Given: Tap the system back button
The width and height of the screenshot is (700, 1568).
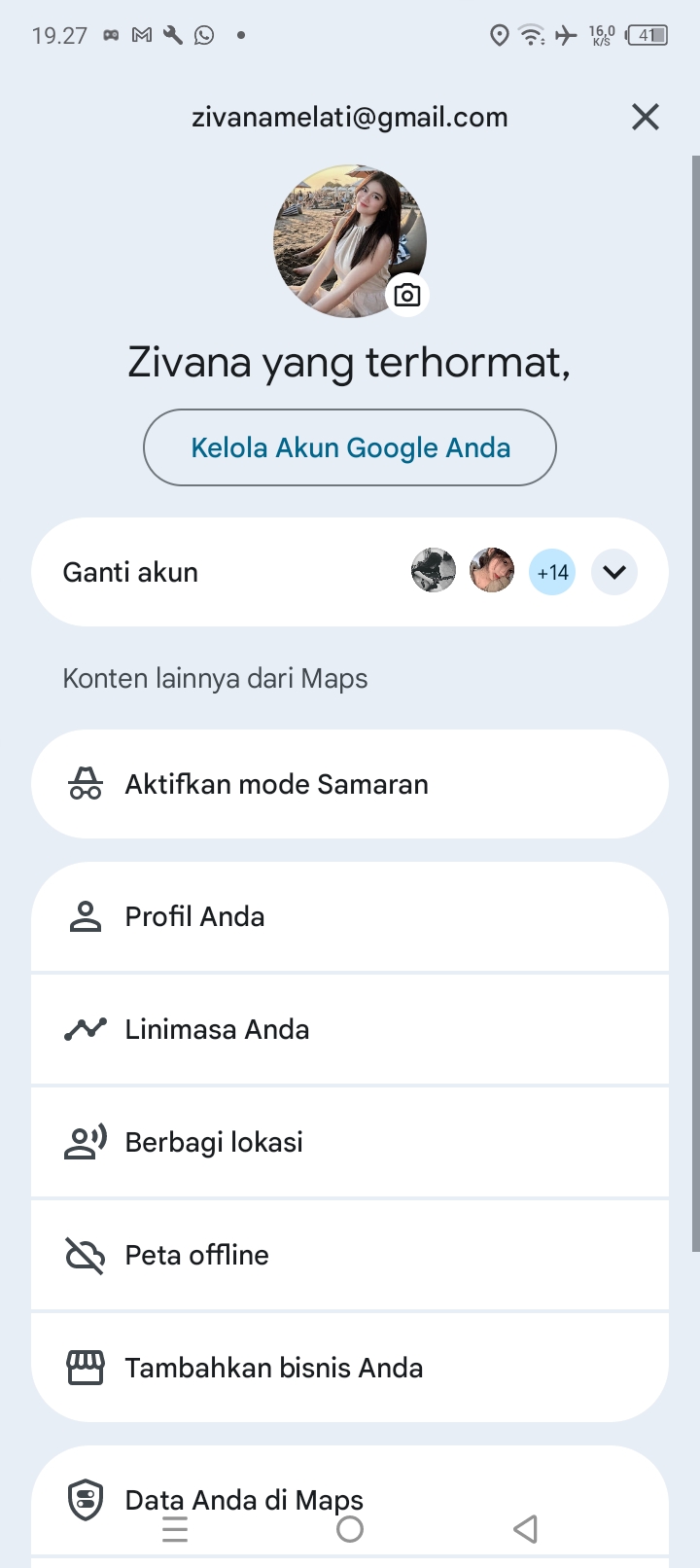Looking at the screenshot, I should coord(525,1529).
